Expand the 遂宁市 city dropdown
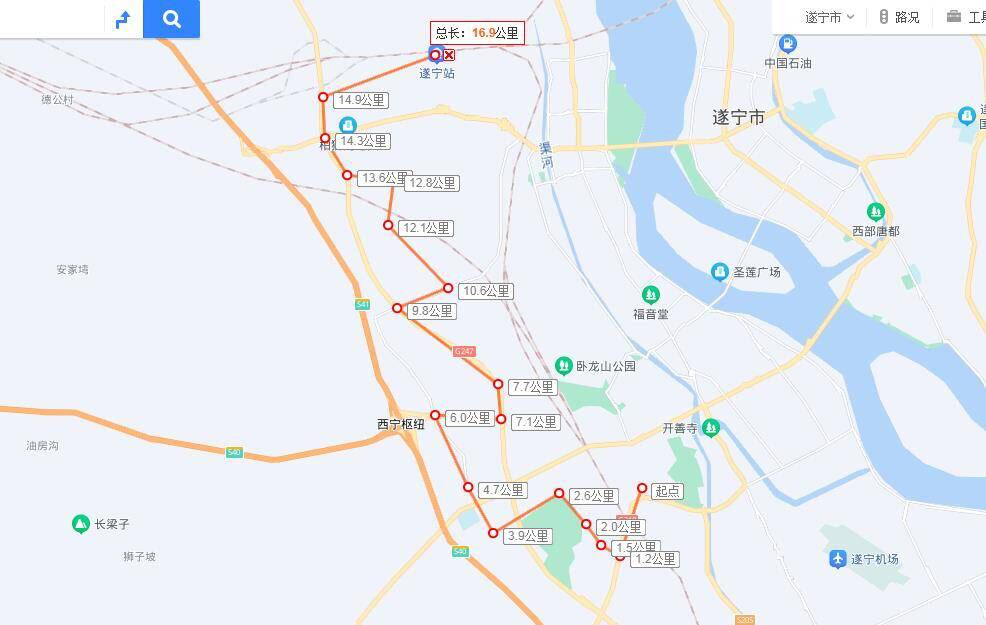This screenshot has height=625, width=986. pyautogui.click(x=829, y=17)
